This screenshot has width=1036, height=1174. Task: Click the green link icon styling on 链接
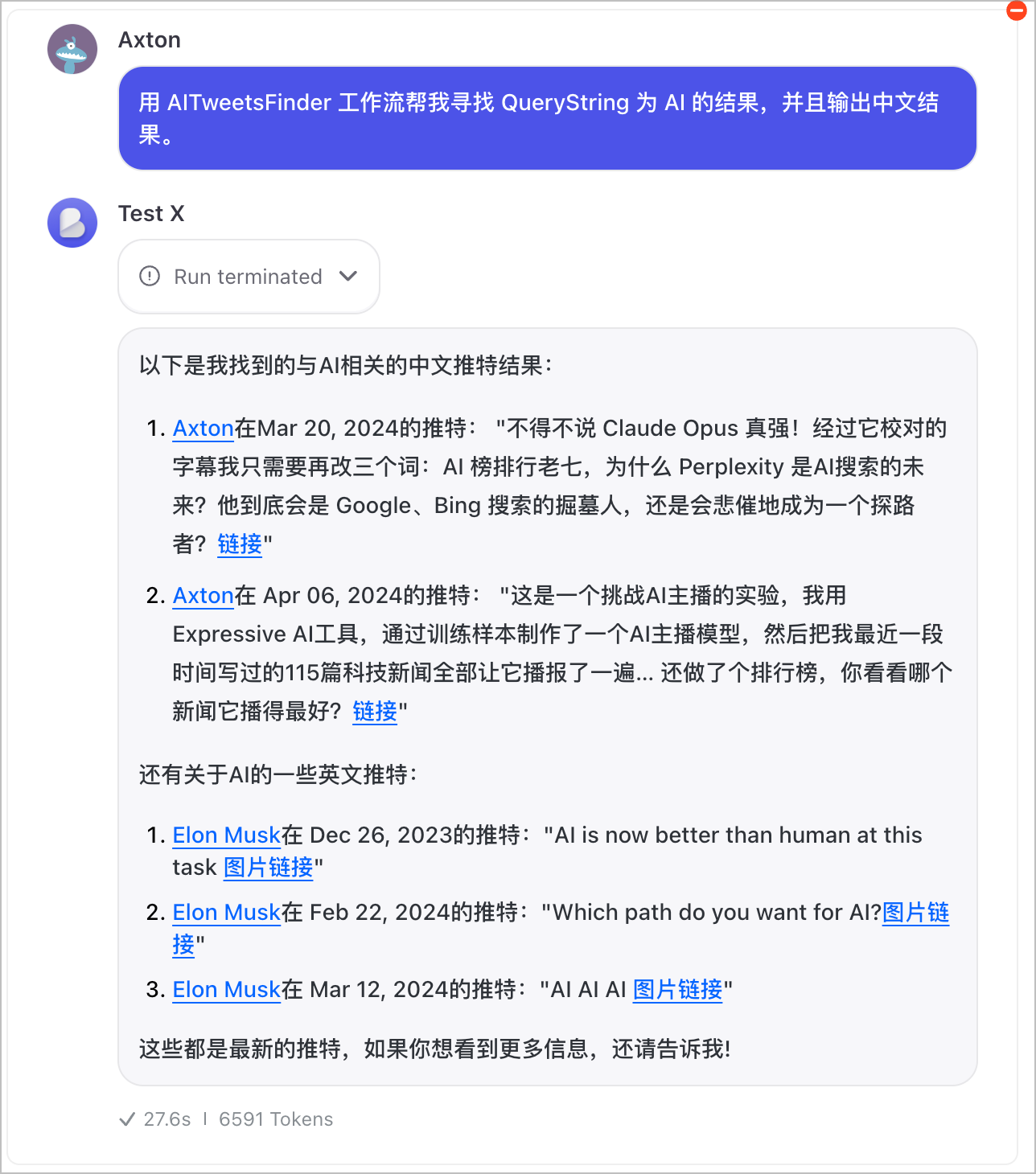239,544
